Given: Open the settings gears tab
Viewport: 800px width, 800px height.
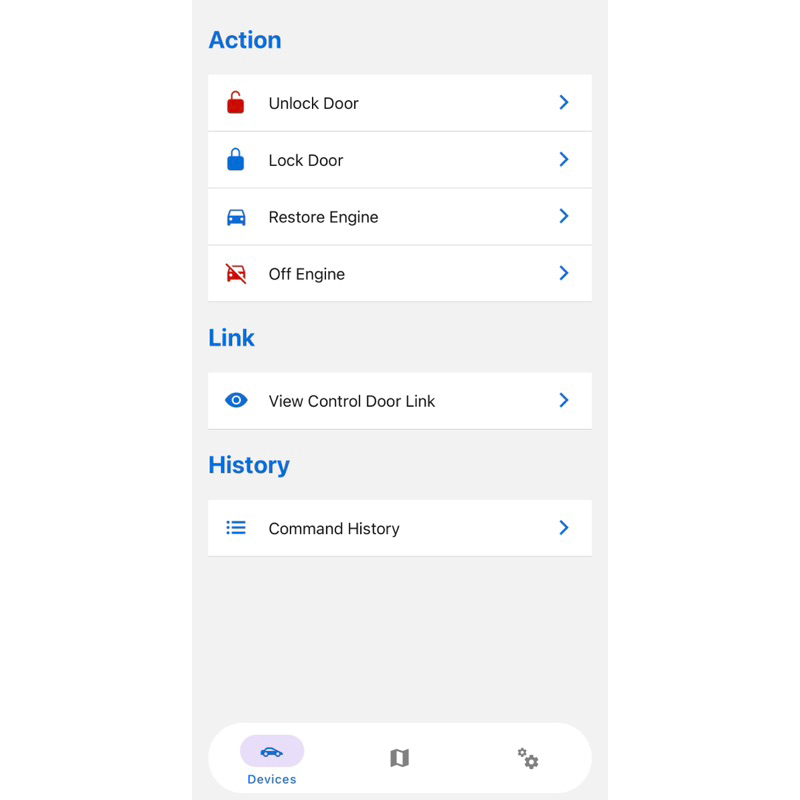Looking at the screenshot, I should tap(528, 758).
